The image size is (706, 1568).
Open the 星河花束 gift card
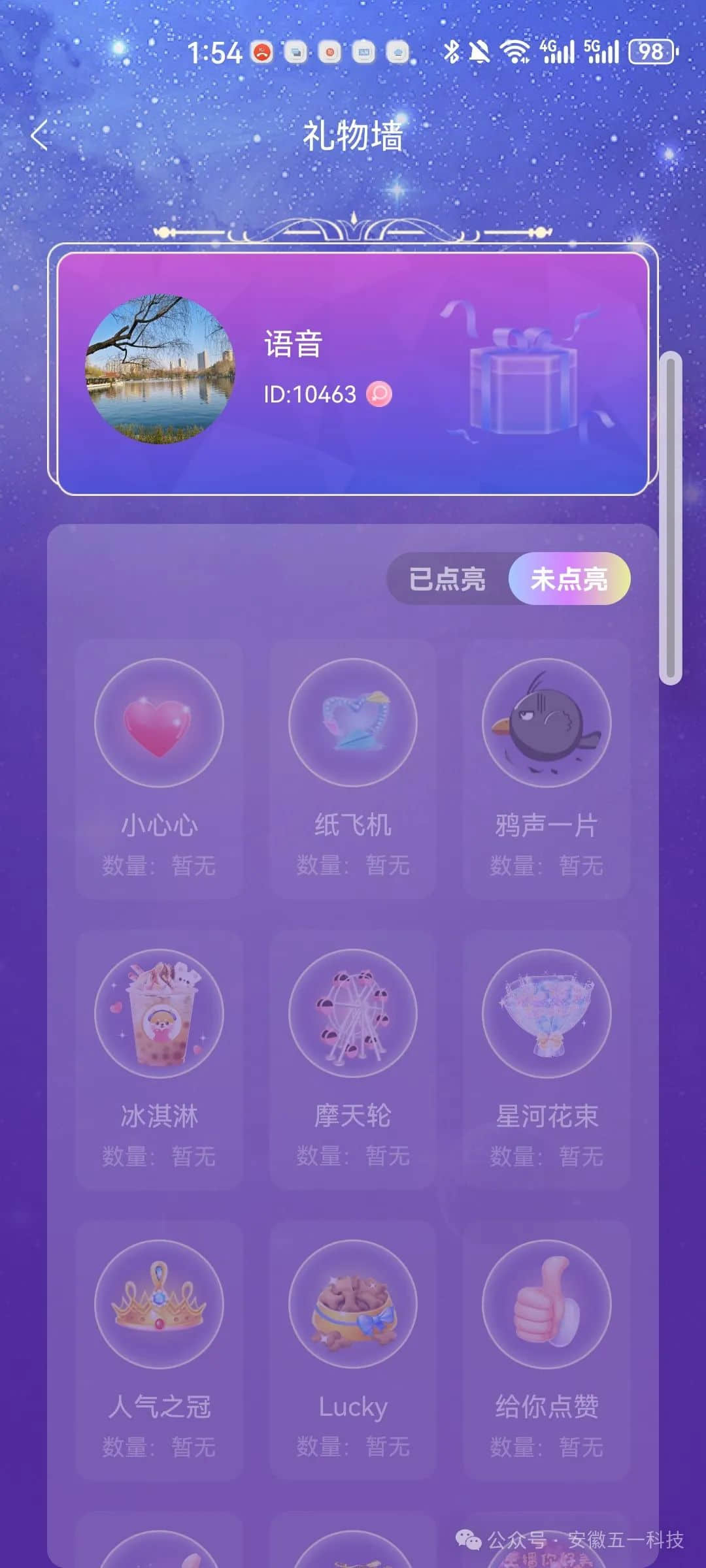546,1058
